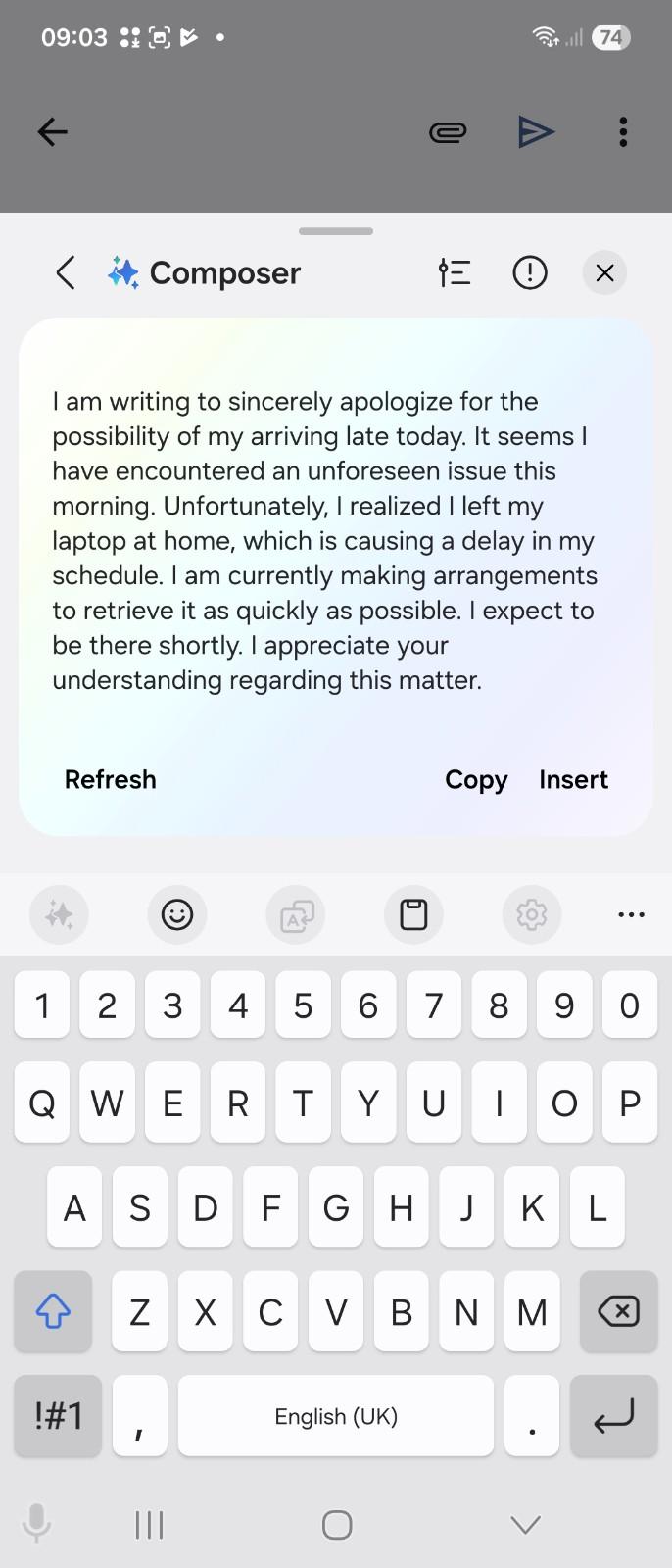Refresh the generated message

[x=111, y=779]
